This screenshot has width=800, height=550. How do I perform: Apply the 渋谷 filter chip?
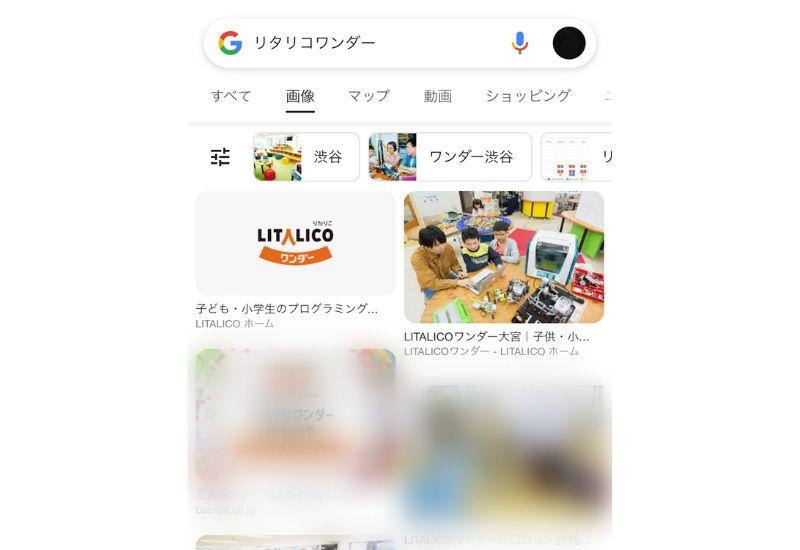pyautogui.click(x=306, y=157)
